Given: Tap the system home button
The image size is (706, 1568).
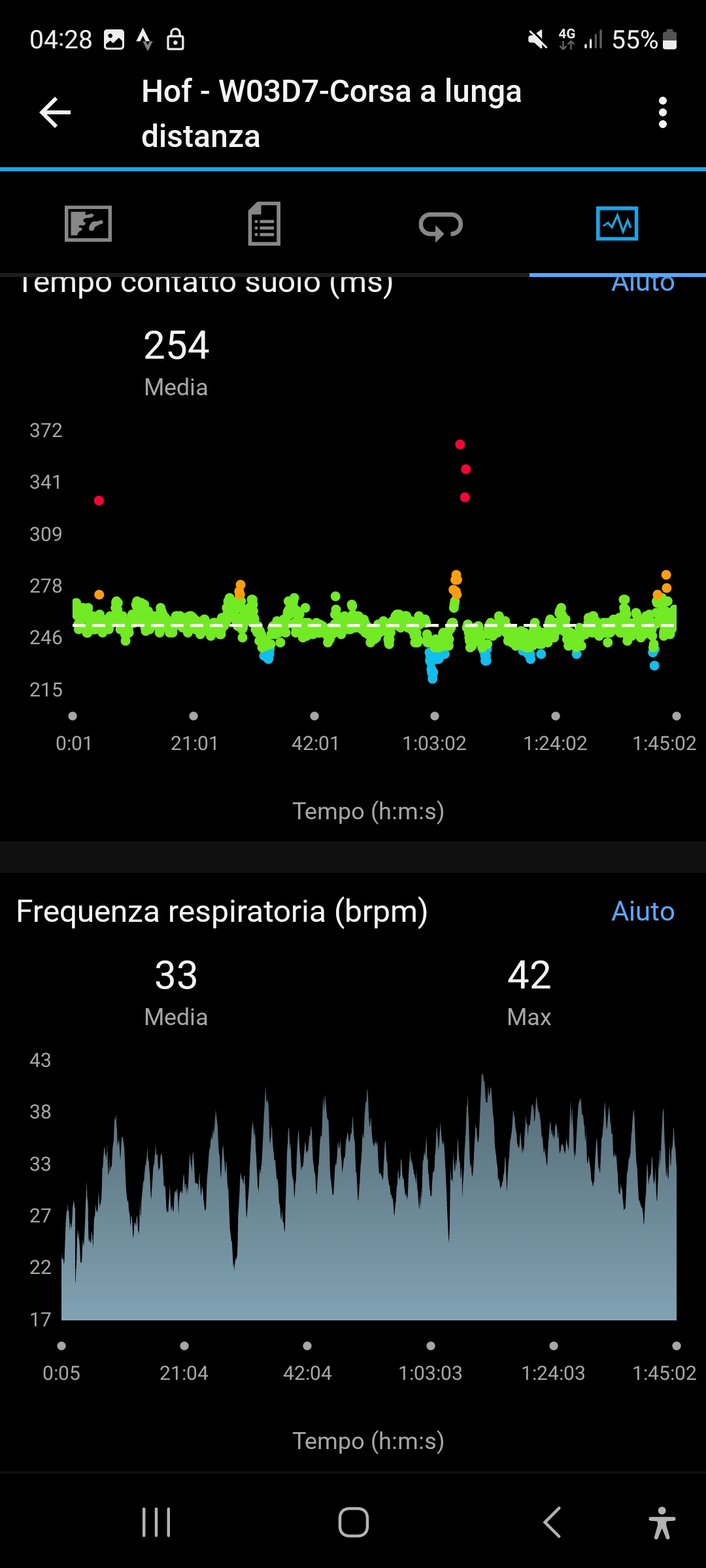Looking at the screenshot, I should [353, 1522].
